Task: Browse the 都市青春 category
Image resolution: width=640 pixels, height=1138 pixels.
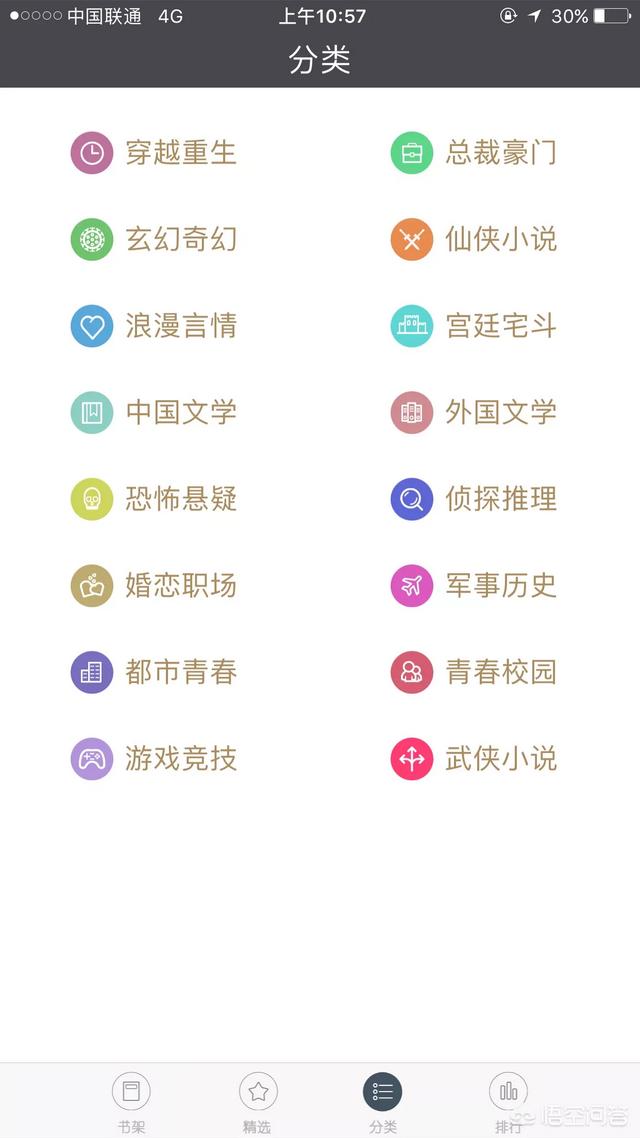Action: click(x=154, y=672)
